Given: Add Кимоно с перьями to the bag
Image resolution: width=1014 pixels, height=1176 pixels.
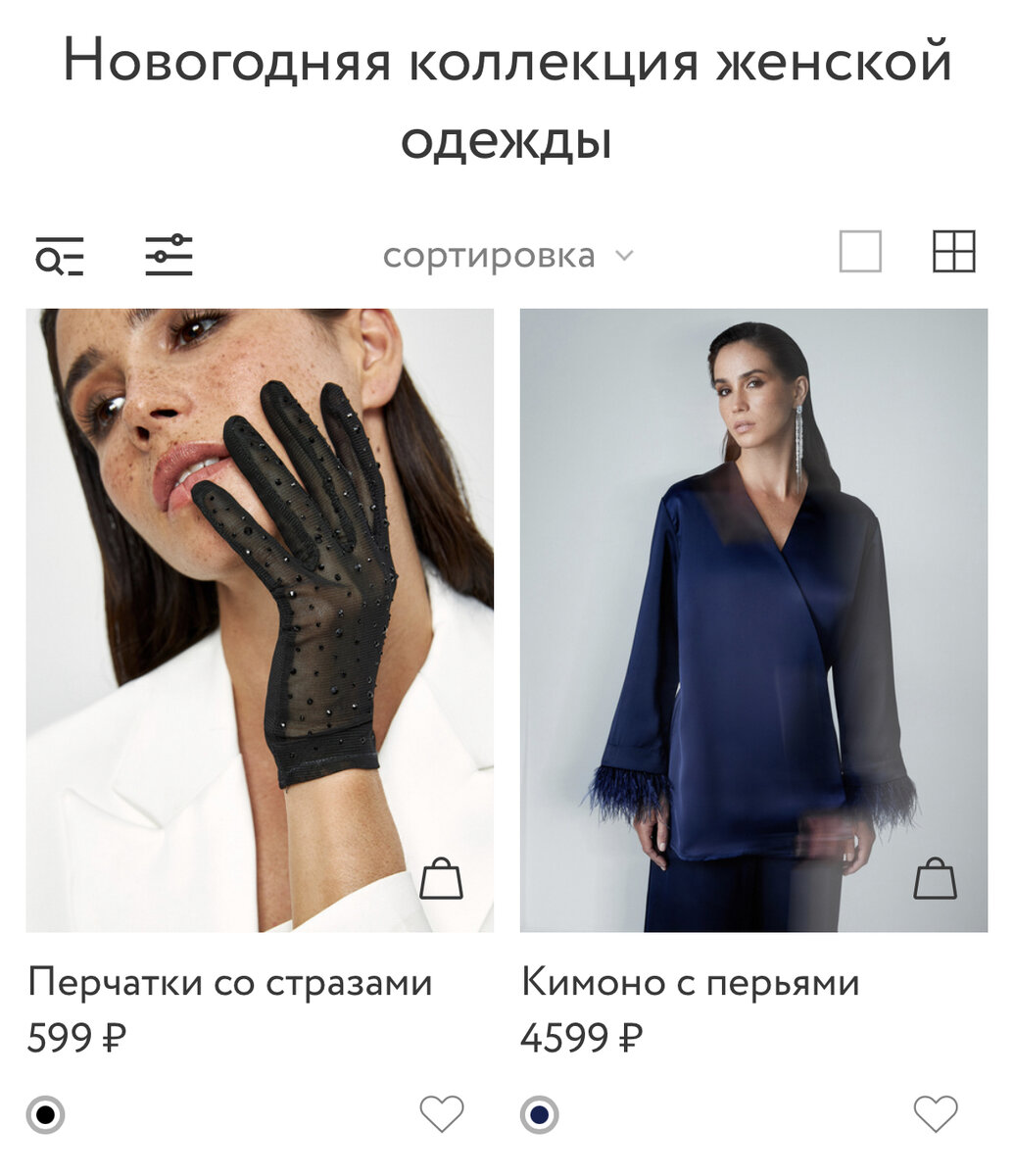Looking at the screenshot, I should (x=935, y=879).
